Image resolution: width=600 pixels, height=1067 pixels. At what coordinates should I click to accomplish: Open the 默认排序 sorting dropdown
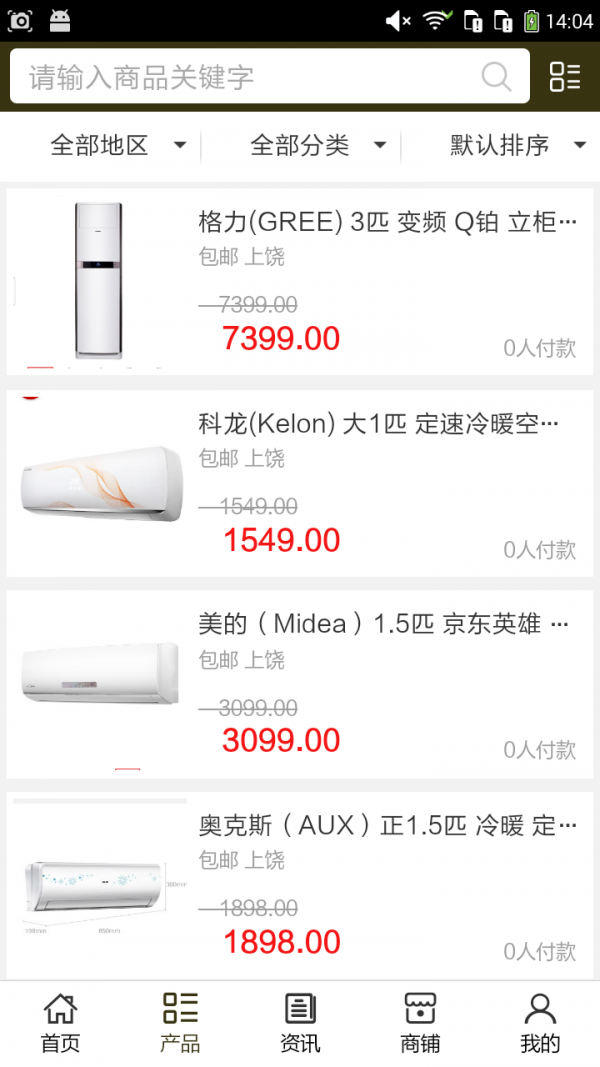click(x=516, y=146)
